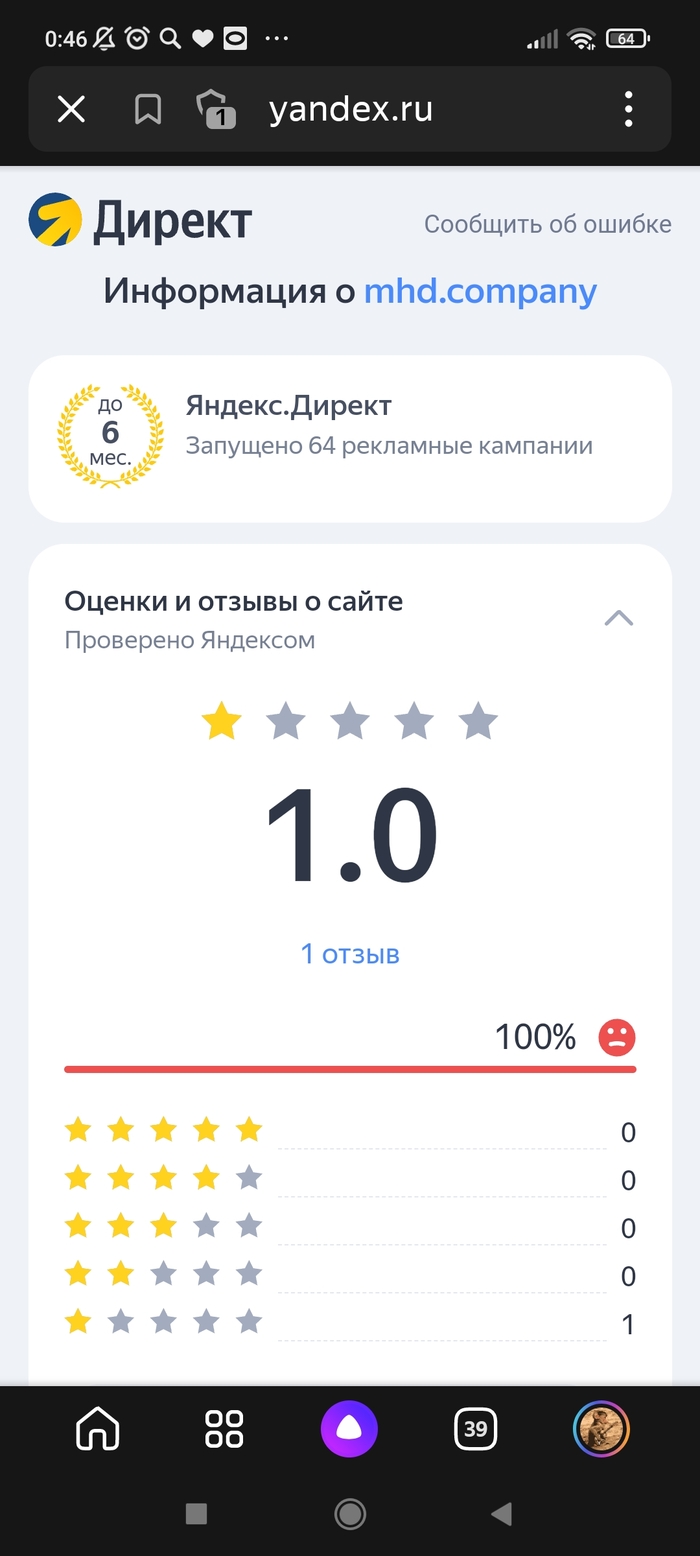Viewport: 700px width, 1556px height.
Task: Open the site protection shield icon
Action: (215, 109)
